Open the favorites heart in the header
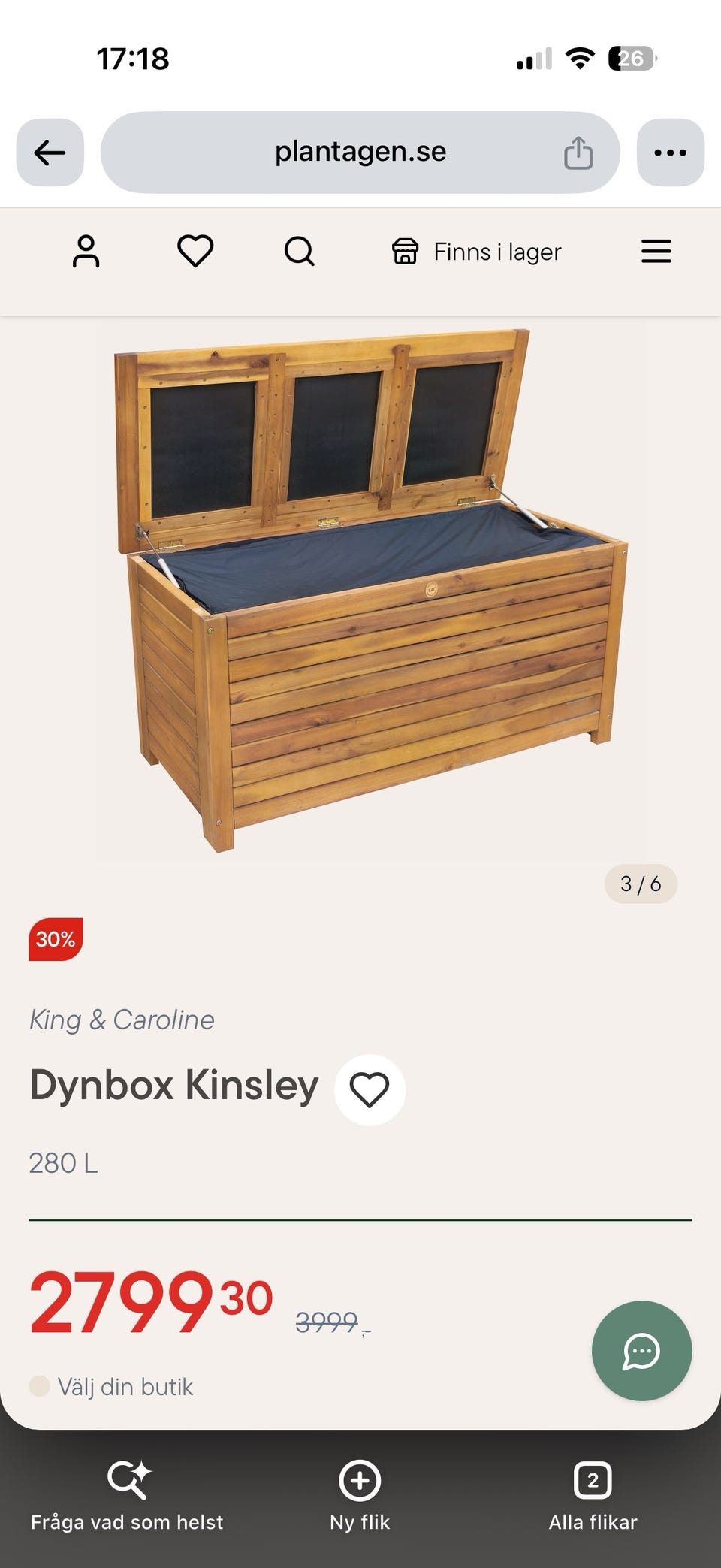Viewport: 721px width, 1568px height. [195, 252]
